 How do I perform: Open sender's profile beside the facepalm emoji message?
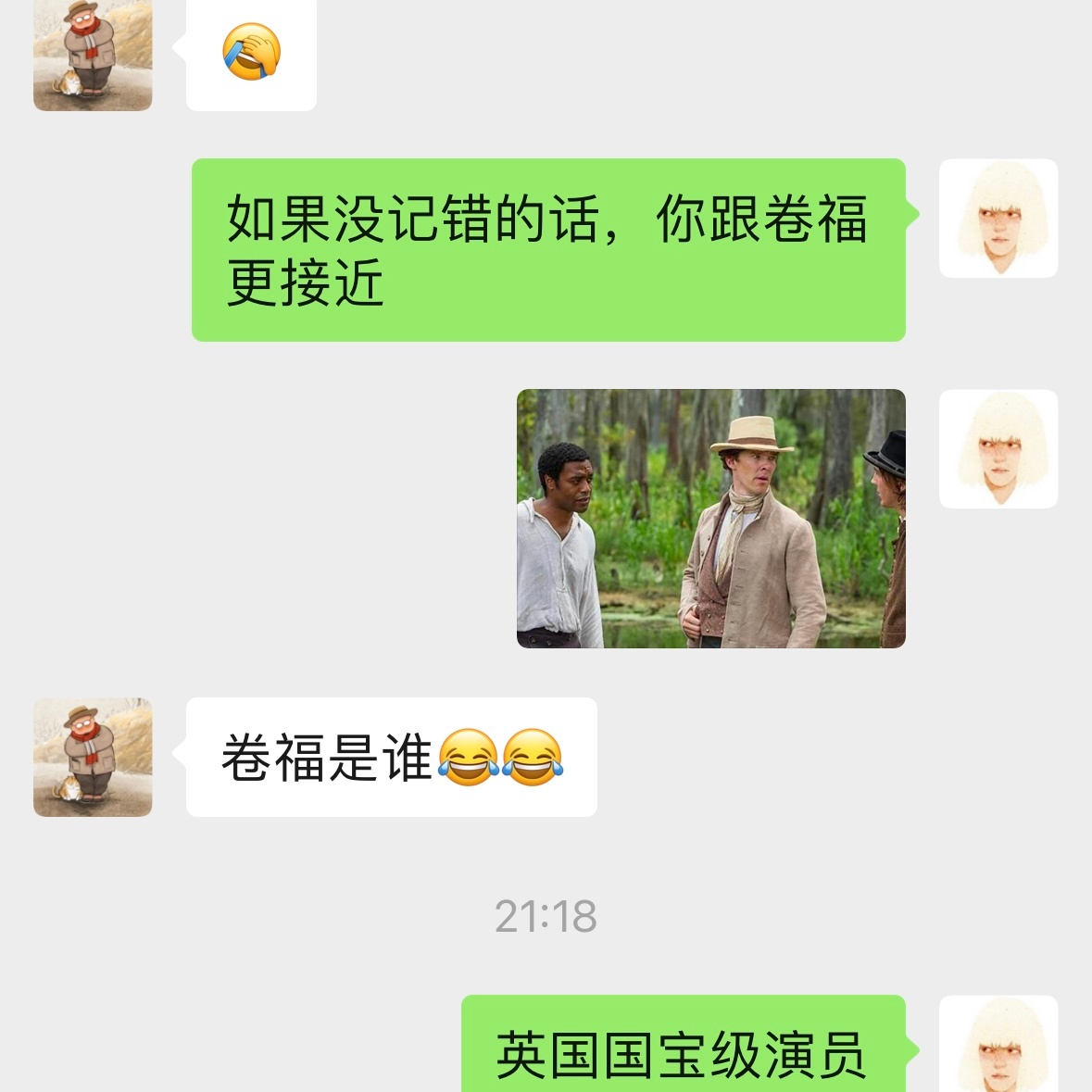pyautogui.click(x=93, y=54)
